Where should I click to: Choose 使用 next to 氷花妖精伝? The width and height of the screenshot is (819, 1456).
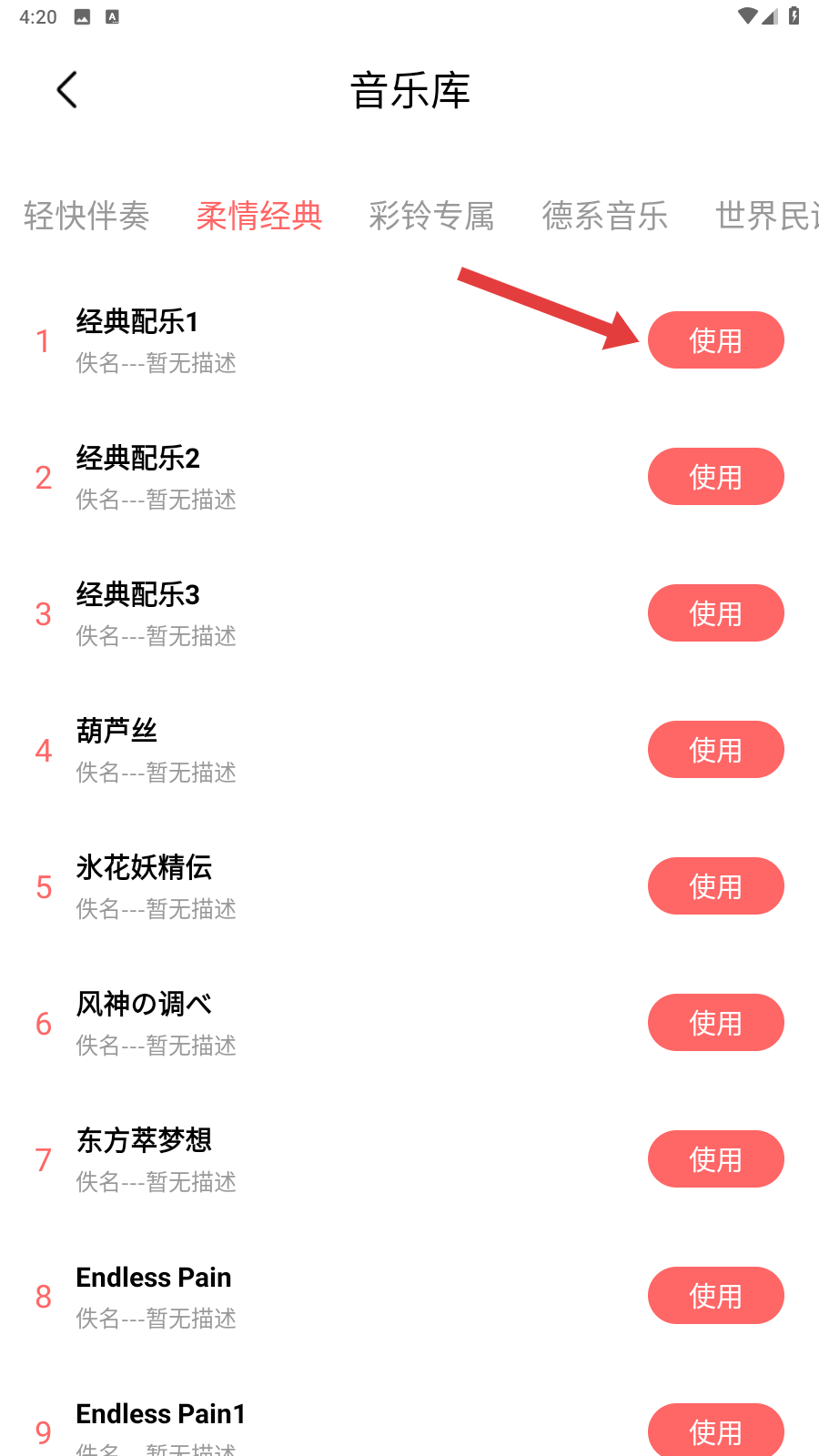[x=715, y=886]
